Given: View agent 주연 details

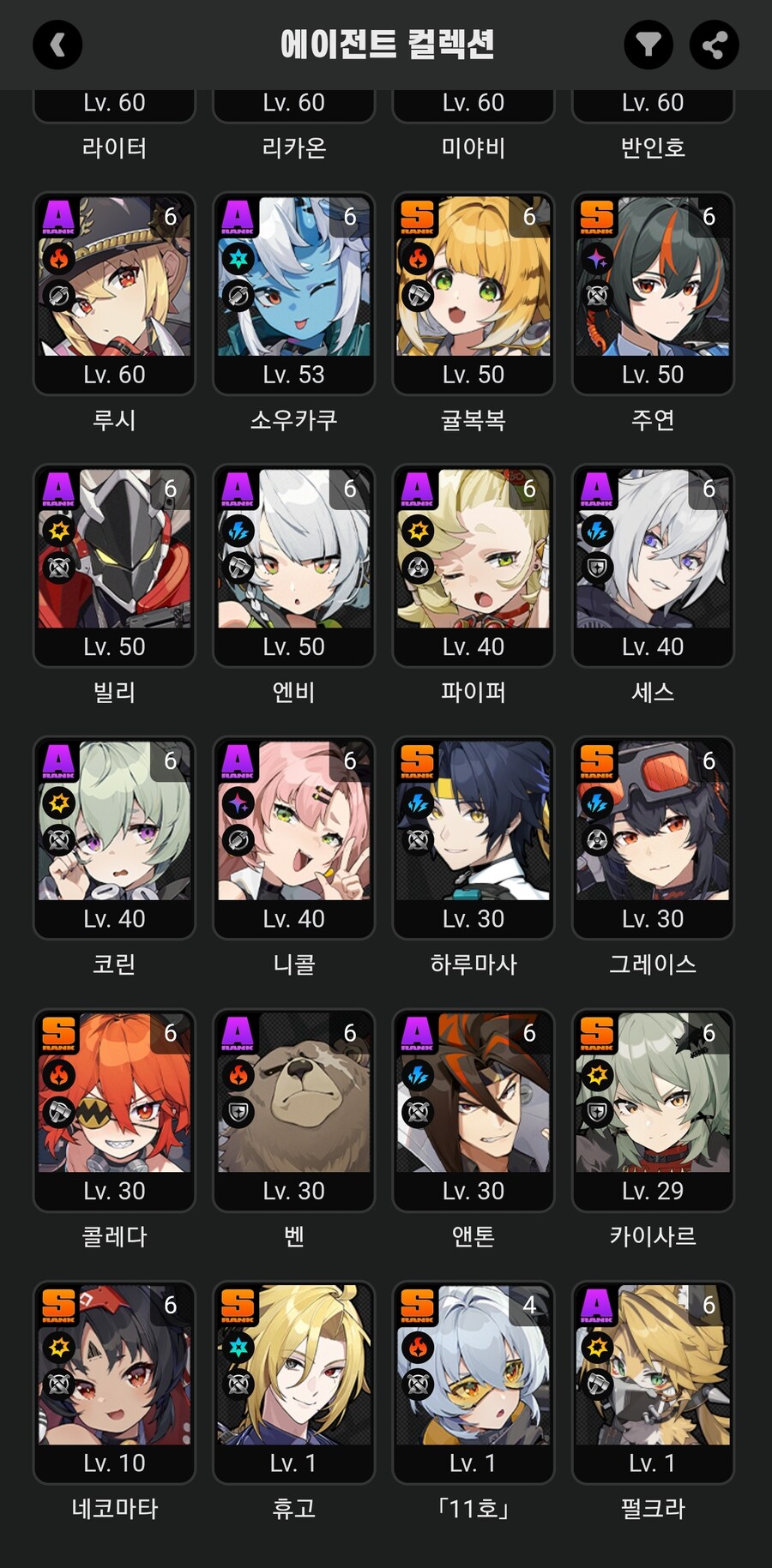Looking at the screenshot, I should [653, 293].
